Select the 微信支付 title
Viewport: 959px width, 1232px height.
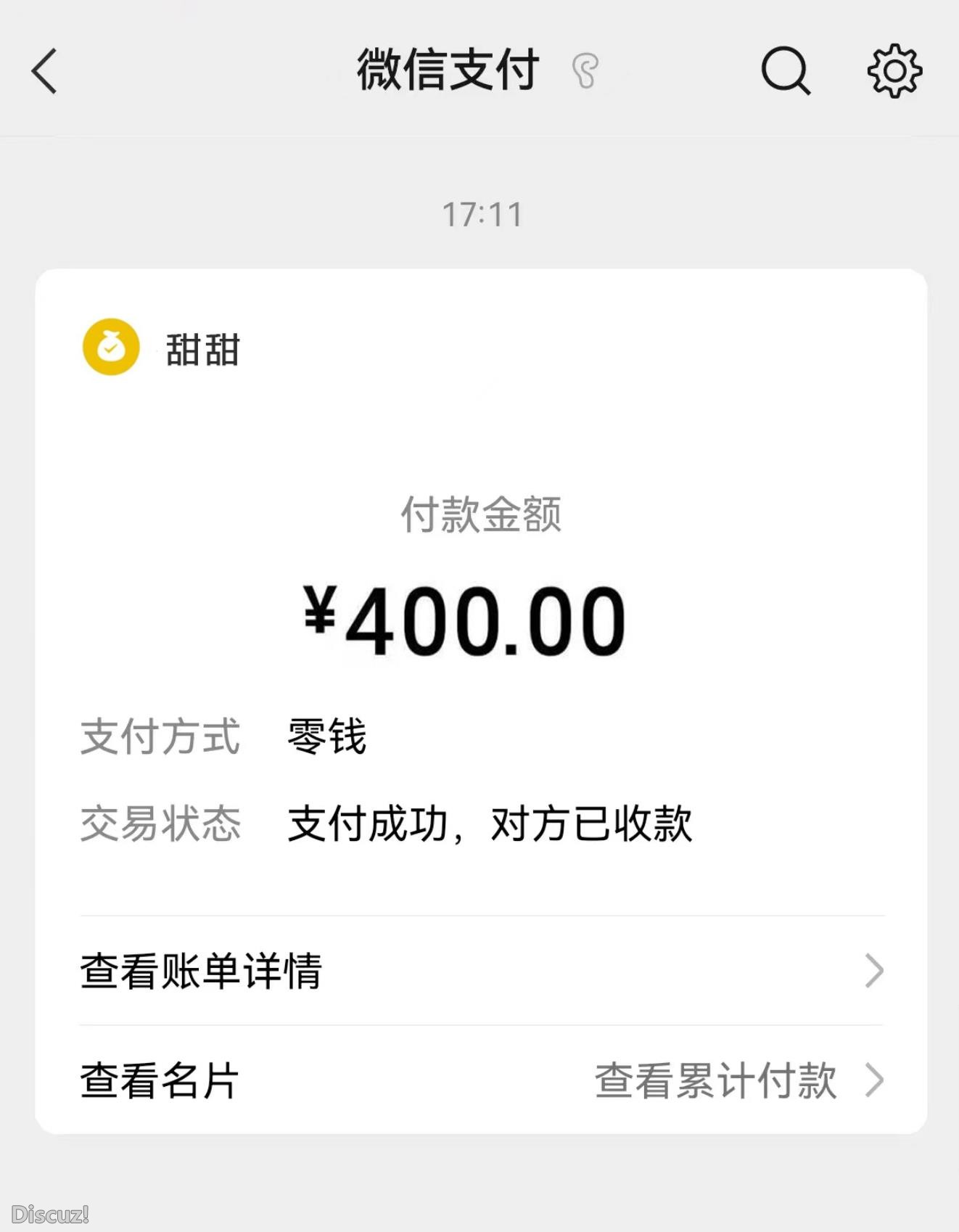pos(447,69)
